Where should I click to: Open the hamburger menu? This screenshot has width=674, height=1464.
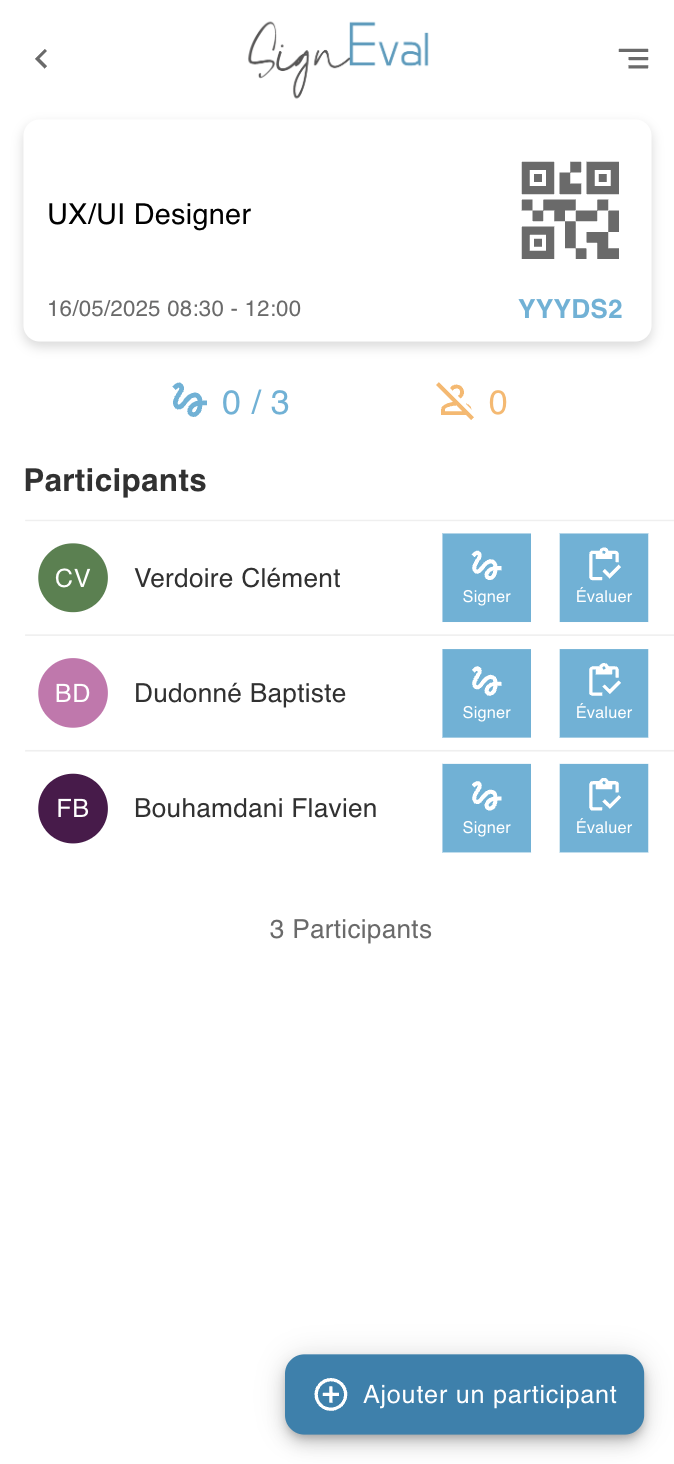click(633, 59)
